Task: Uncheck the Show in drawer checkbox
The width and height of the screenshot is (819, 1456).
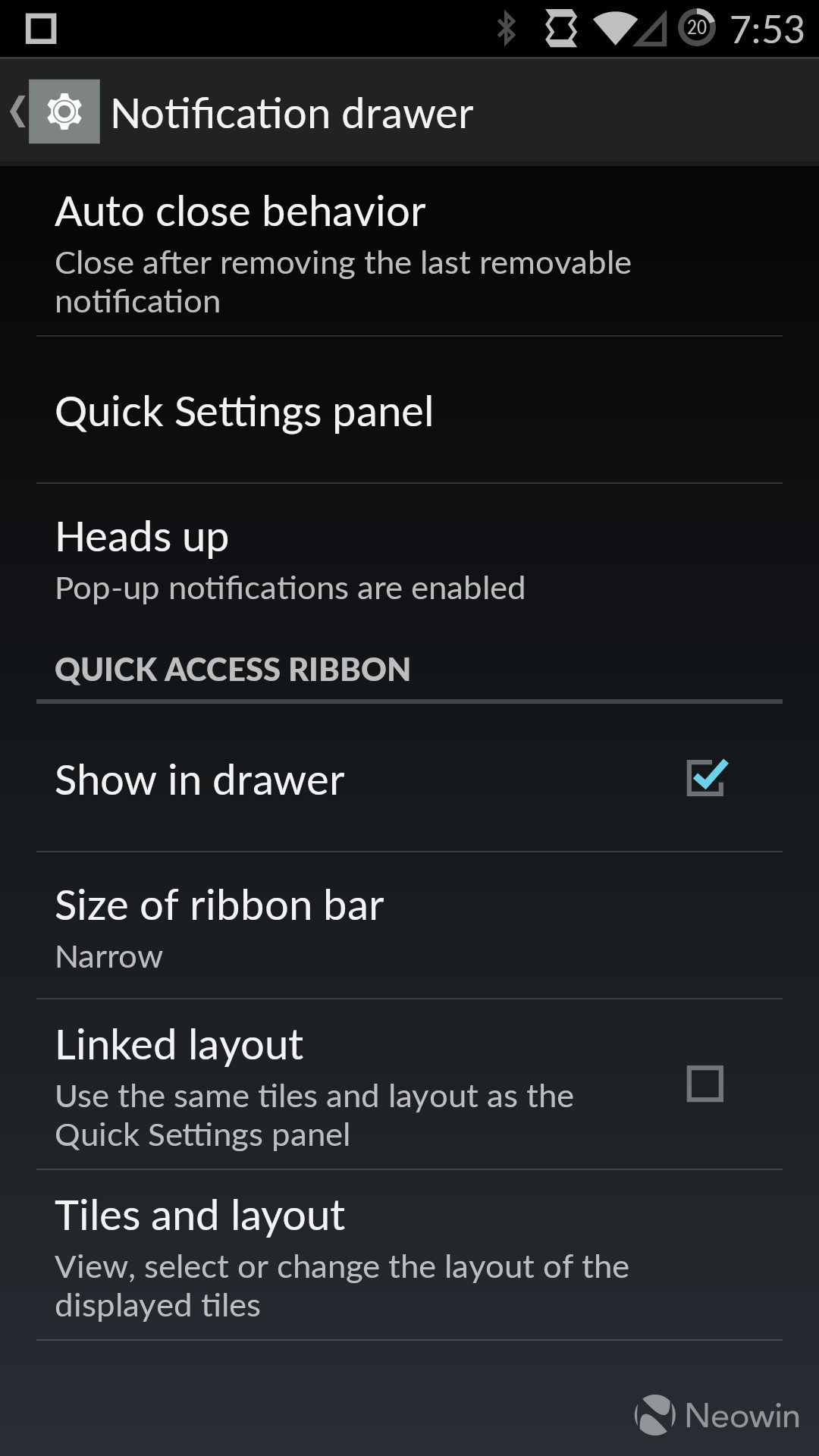Action: (706, 778)
